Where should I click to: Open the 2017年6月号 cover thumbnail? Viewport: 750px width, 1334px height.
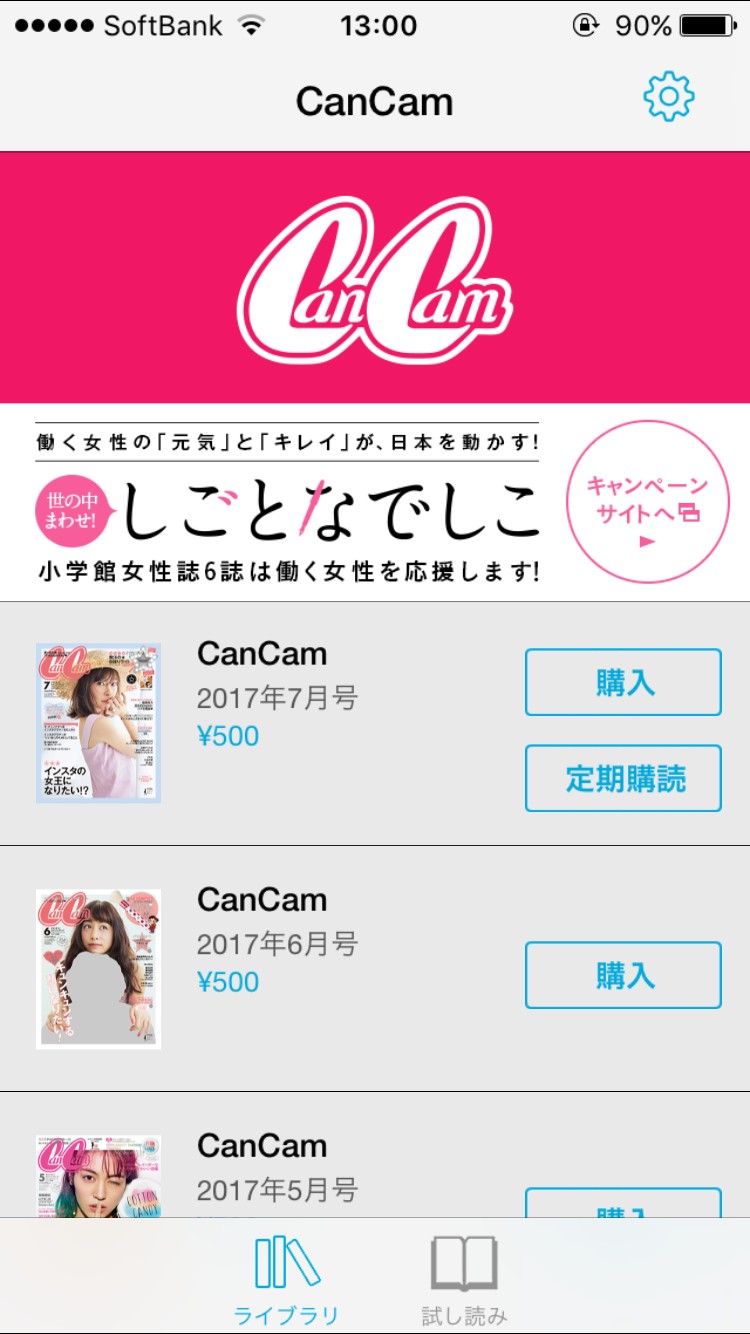(98, 968)
